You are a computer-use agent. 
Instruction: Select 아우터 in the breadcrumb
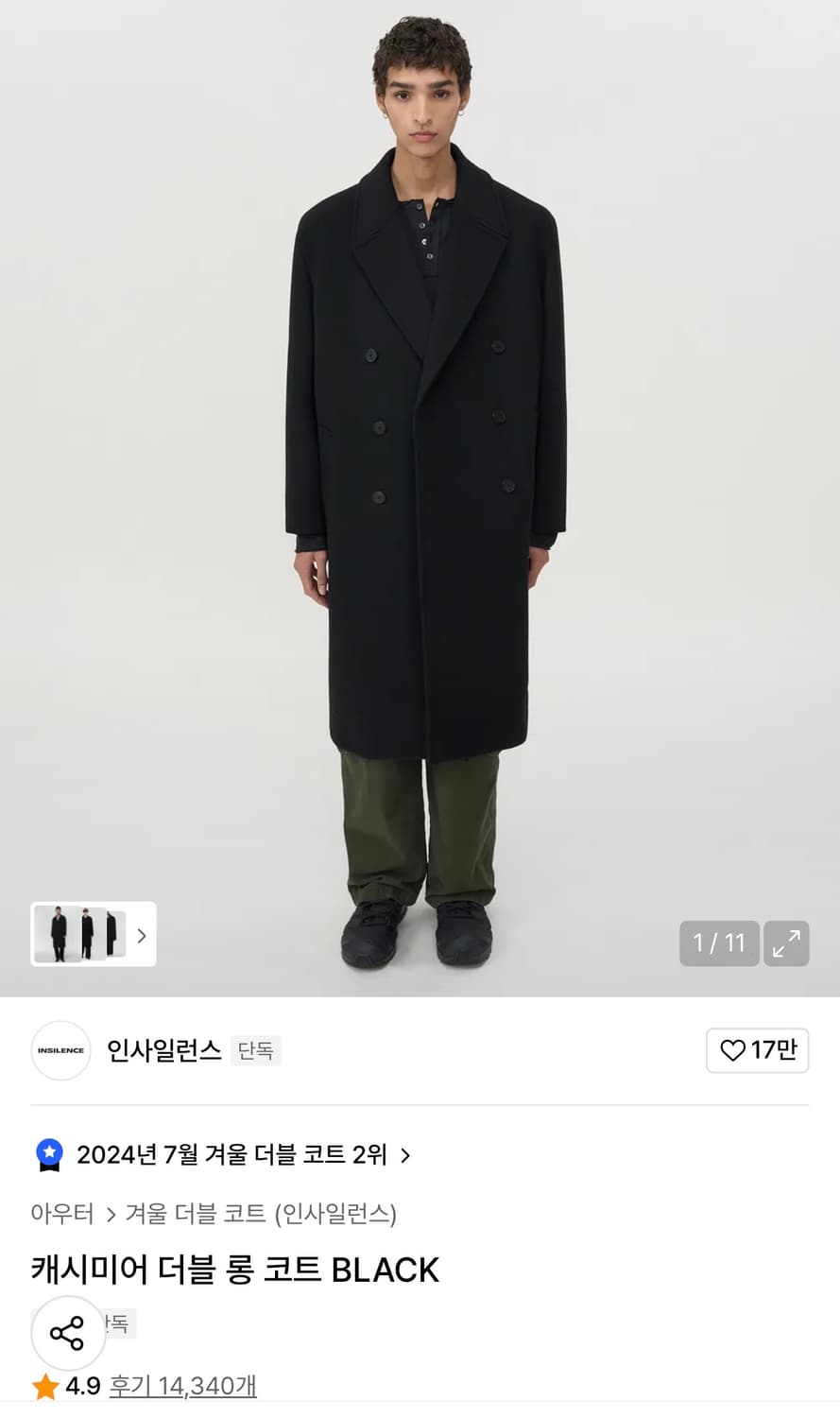coord(60,1216)
